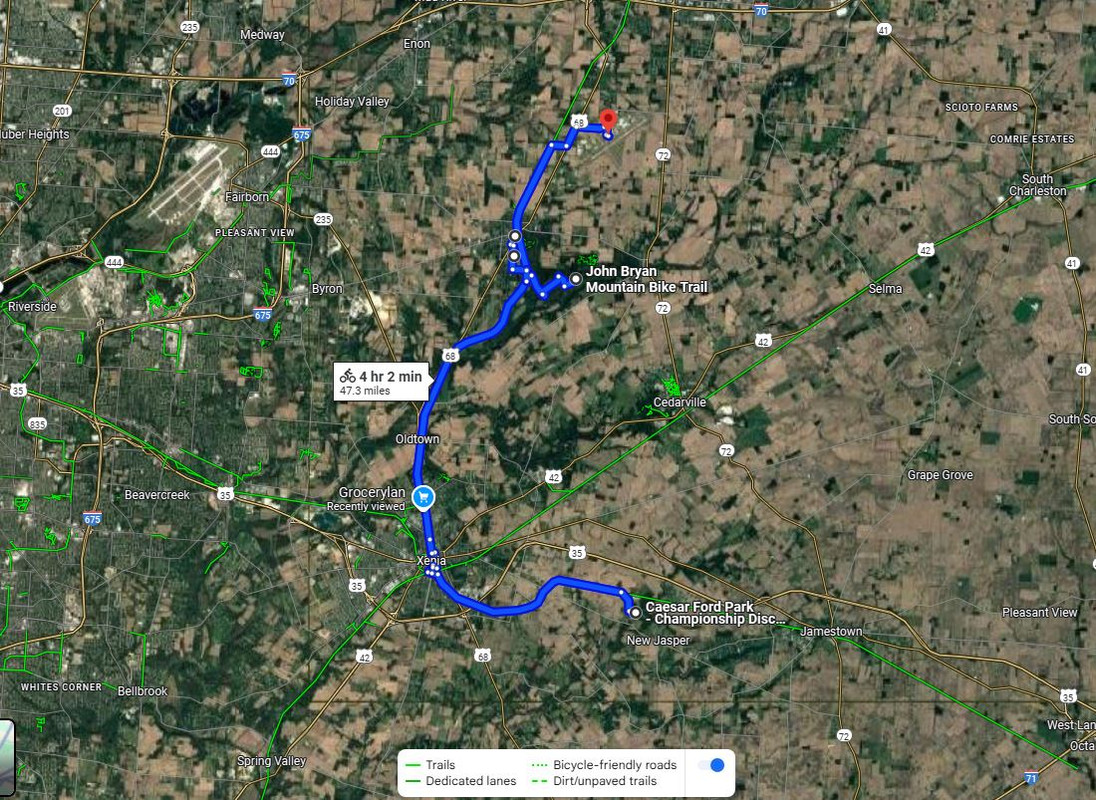This screenshot has width=1096, height=800.
Task: Toggle the bicycling layer switch
Action: point(711,765)
